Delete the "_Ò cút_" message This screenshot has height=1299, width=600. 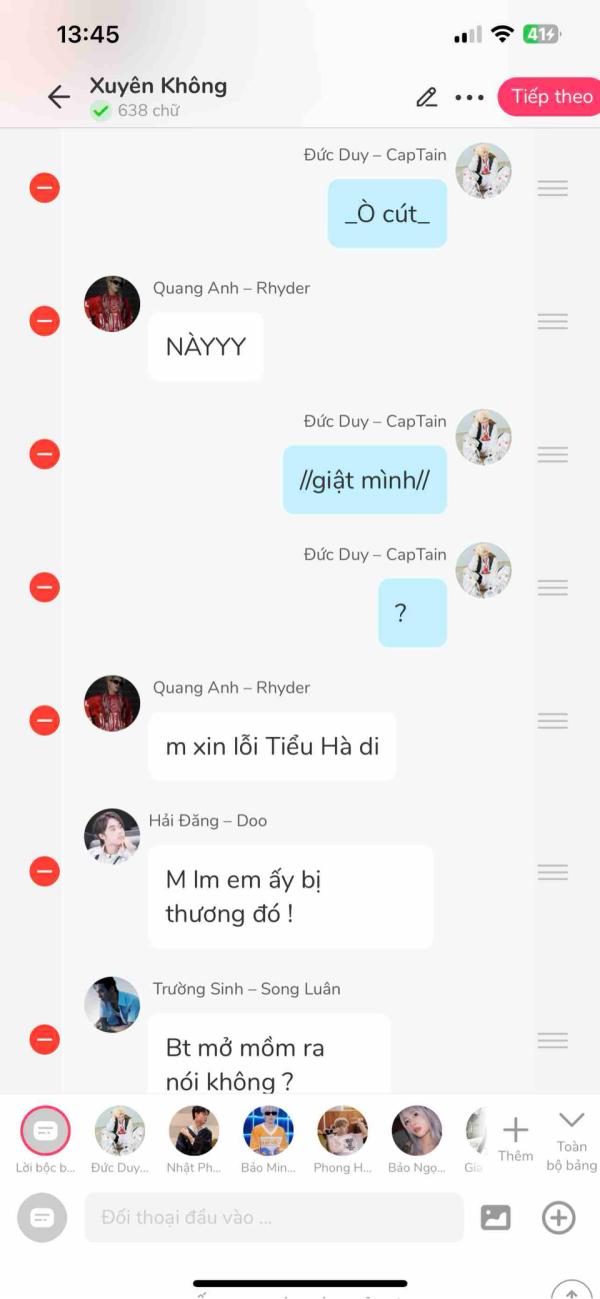click(44, 187)
